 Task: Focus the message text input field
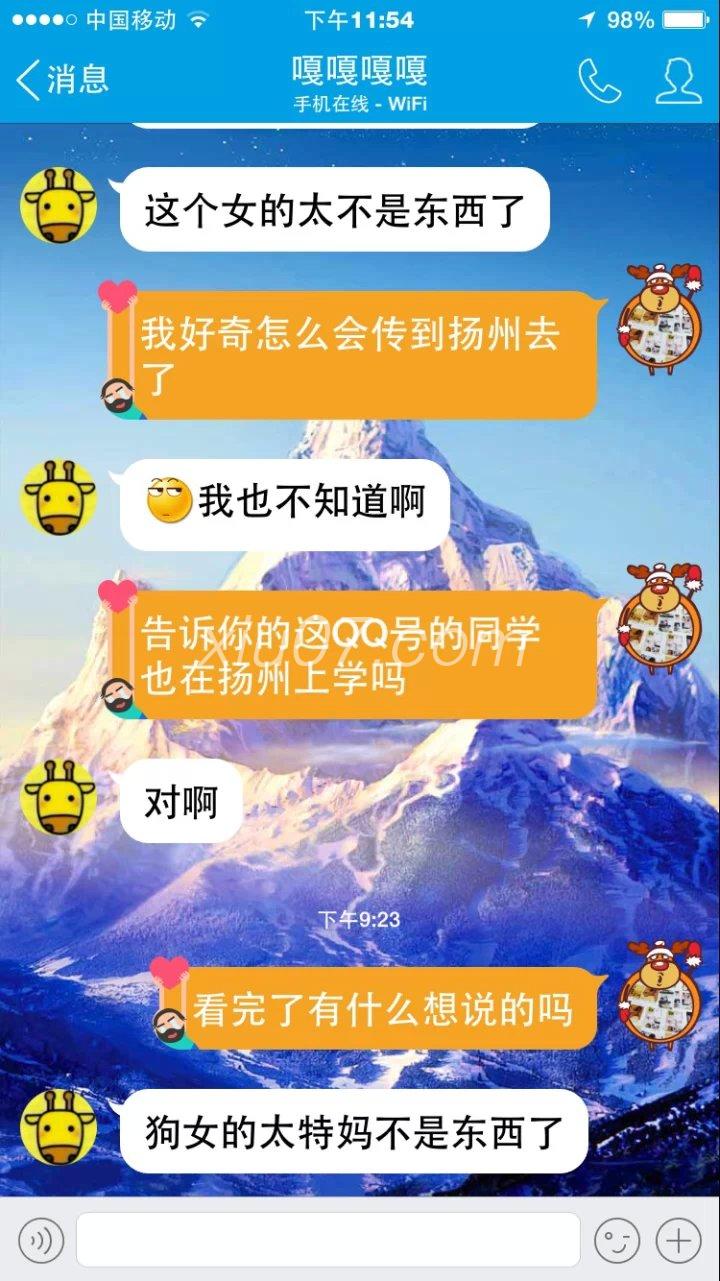click(328, 1241)
